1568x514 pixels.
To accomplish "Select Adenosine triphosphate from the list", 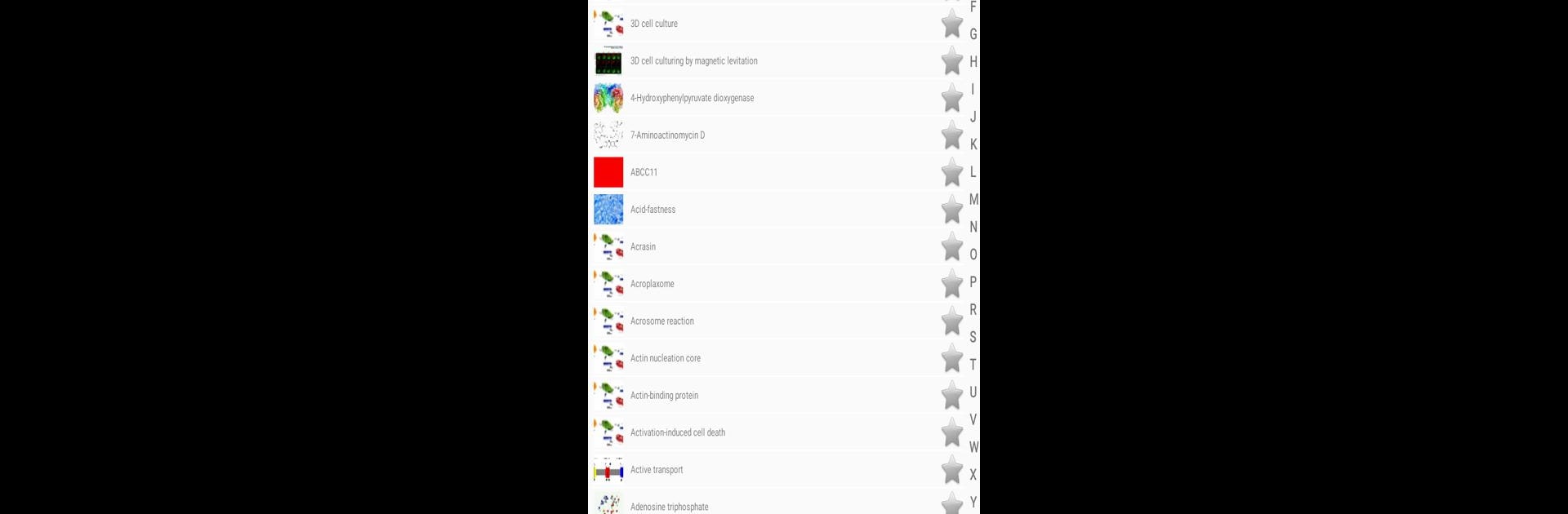I will coord(669,507).
